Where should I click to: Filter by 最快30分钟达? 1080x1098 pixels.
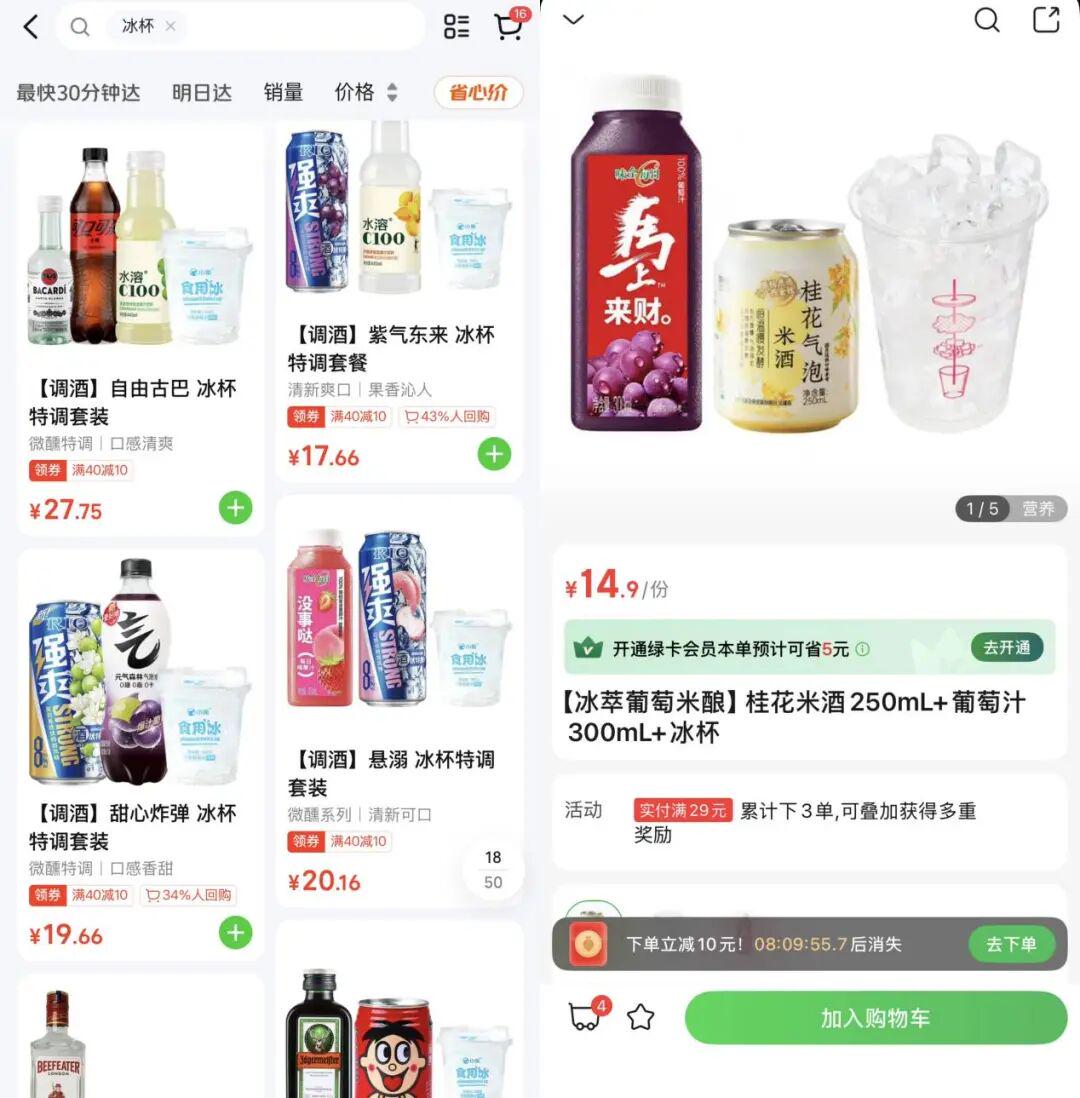pos(78,92)
